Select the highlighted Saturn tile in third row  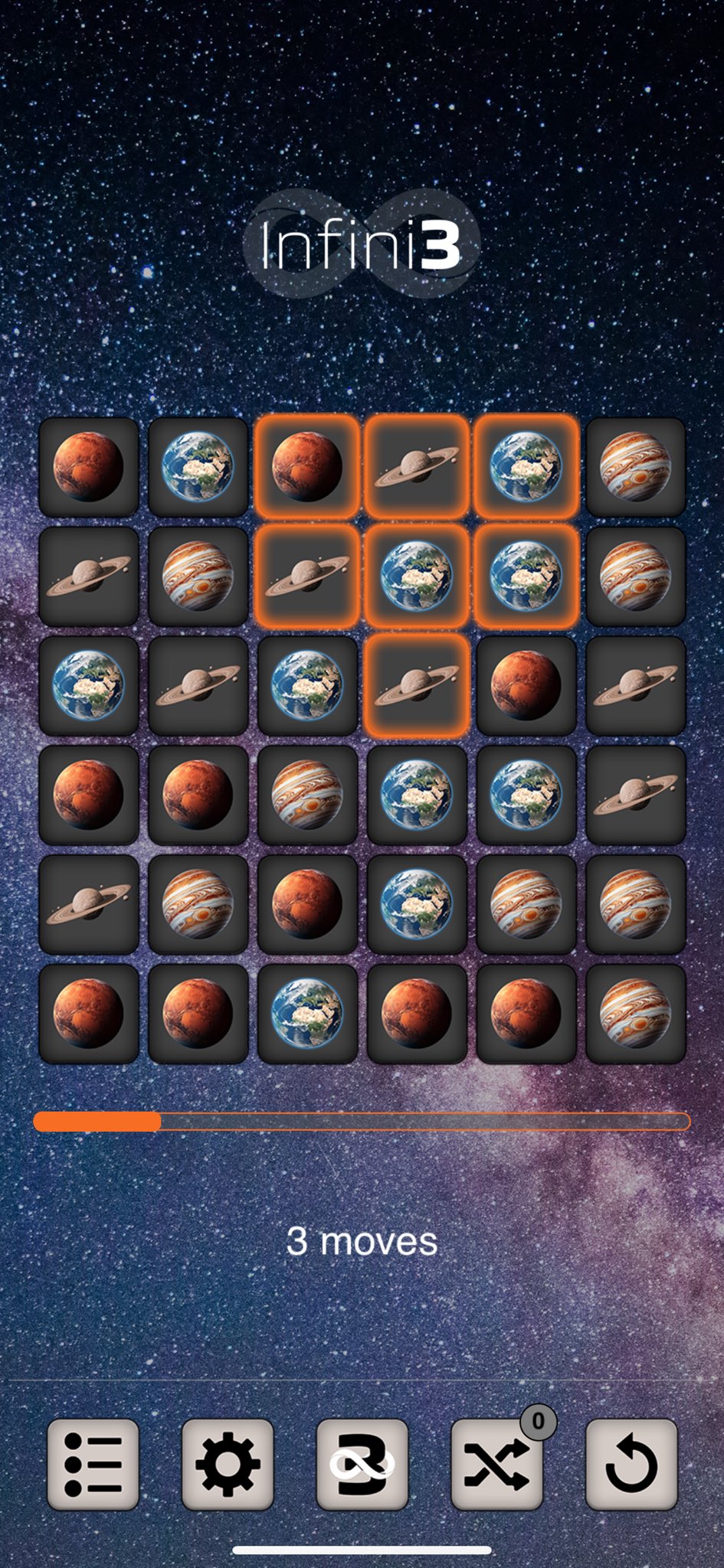417,685
